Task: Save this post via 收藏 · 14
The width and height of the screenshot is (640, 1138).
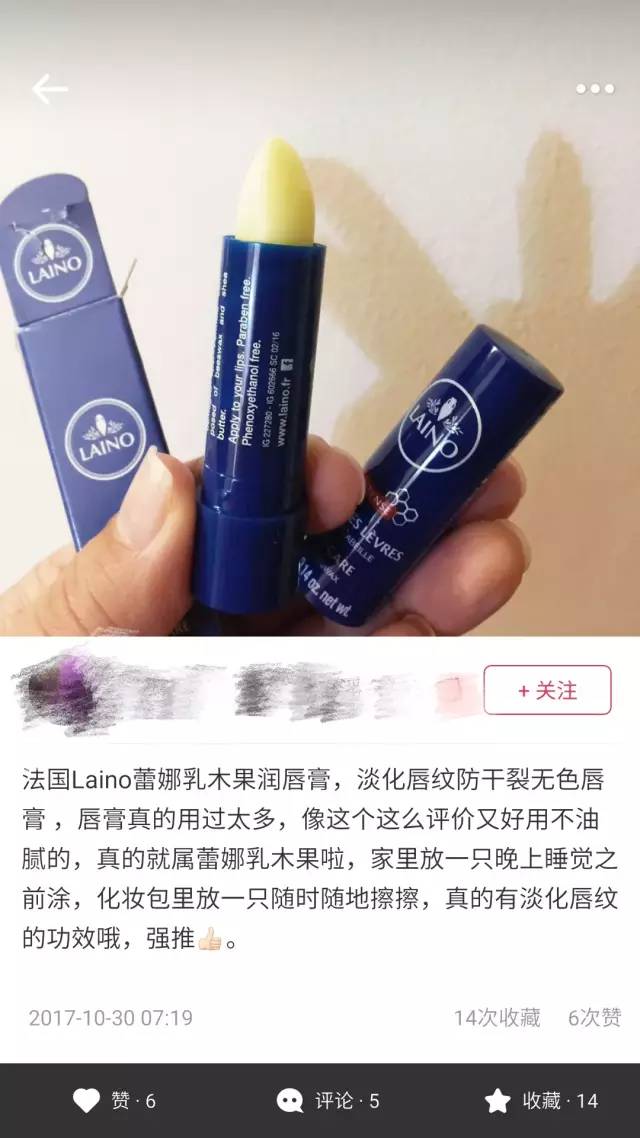Action: coord(541,1101)
